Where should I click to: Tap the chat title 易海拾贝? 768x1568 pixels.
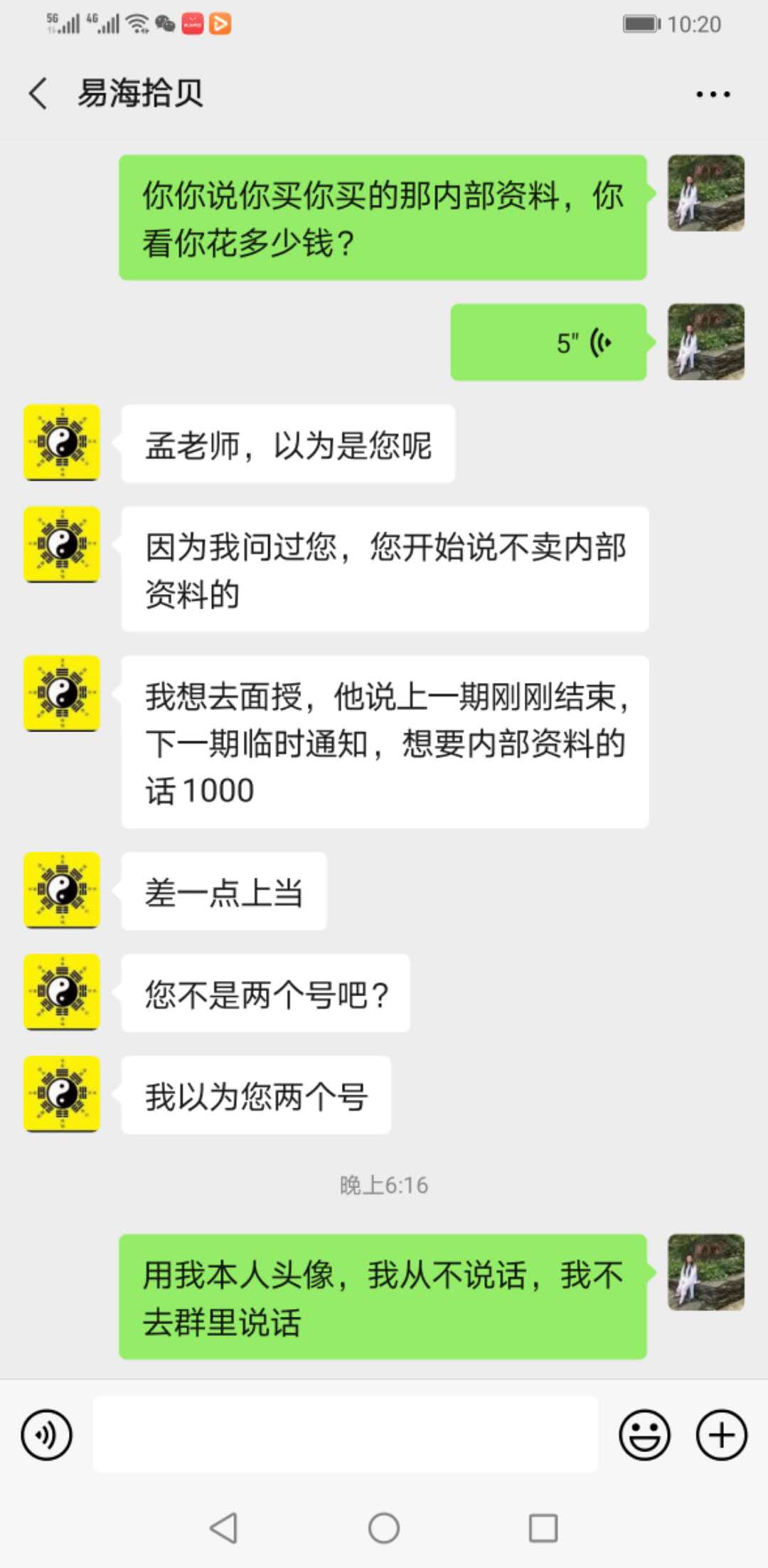click(139, 93)
